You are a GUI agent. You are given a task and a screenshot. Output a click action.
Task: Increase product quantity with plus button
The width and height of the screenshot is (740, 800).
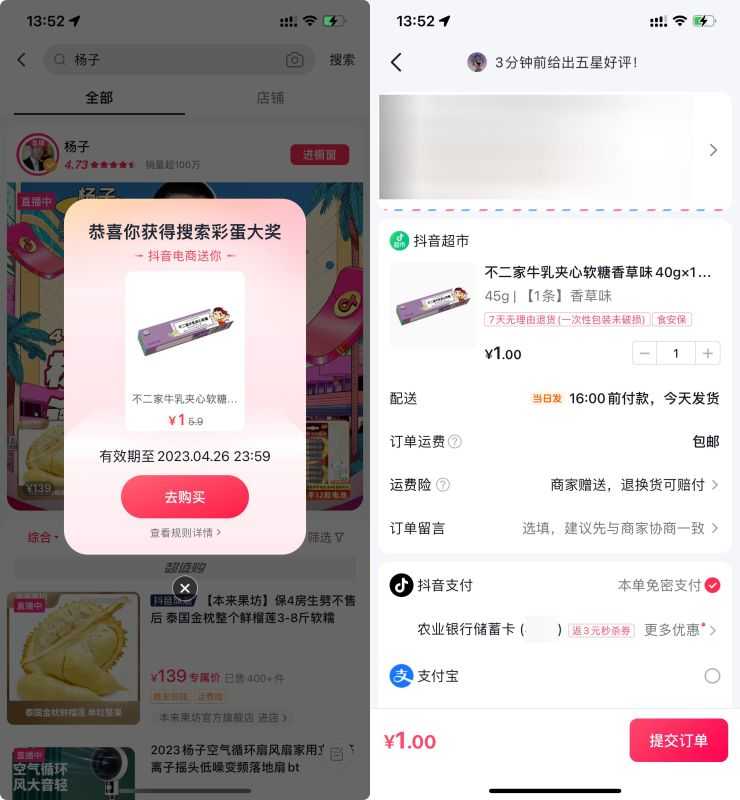(x=707, y=353)
